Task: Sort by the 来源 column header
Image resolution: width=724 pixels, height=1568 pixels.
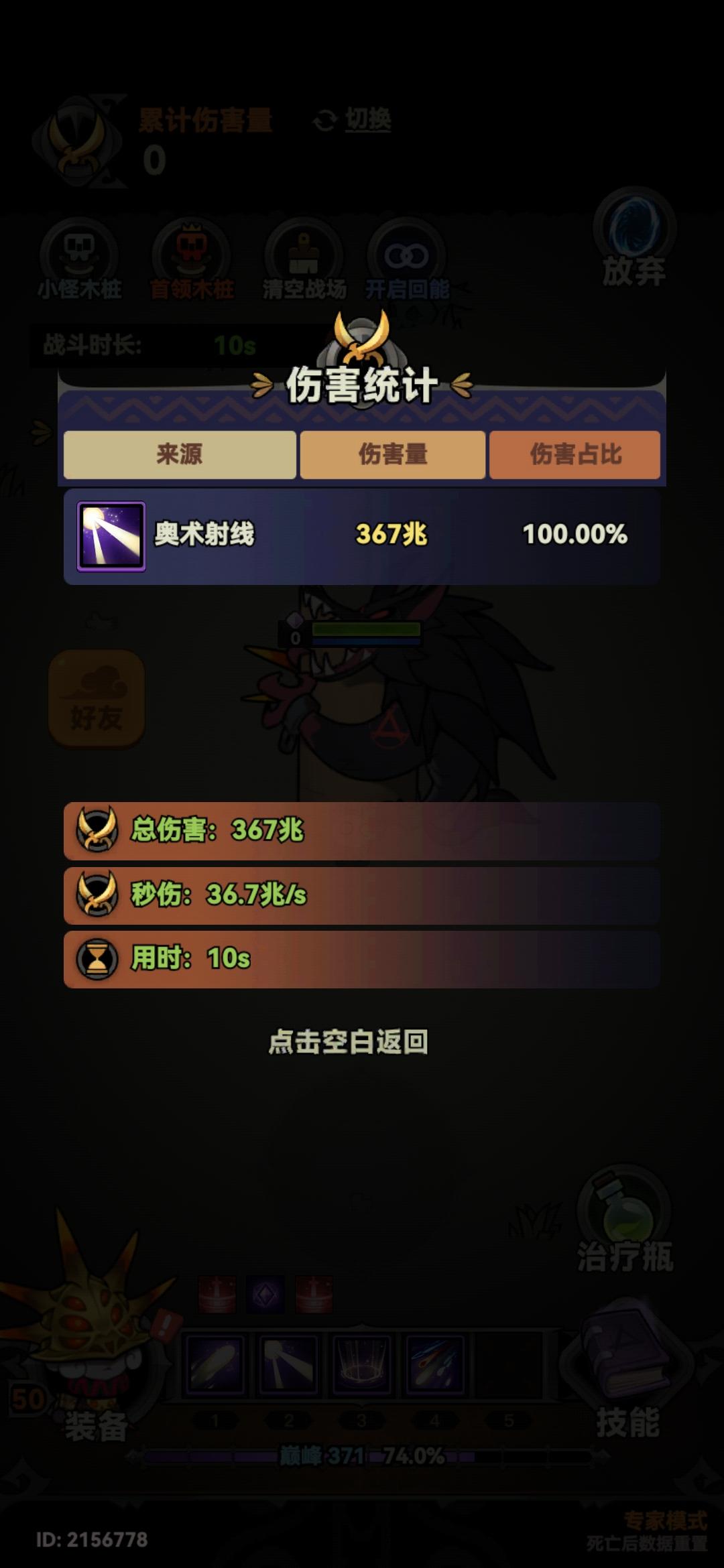Action: (x=180, y=454)
